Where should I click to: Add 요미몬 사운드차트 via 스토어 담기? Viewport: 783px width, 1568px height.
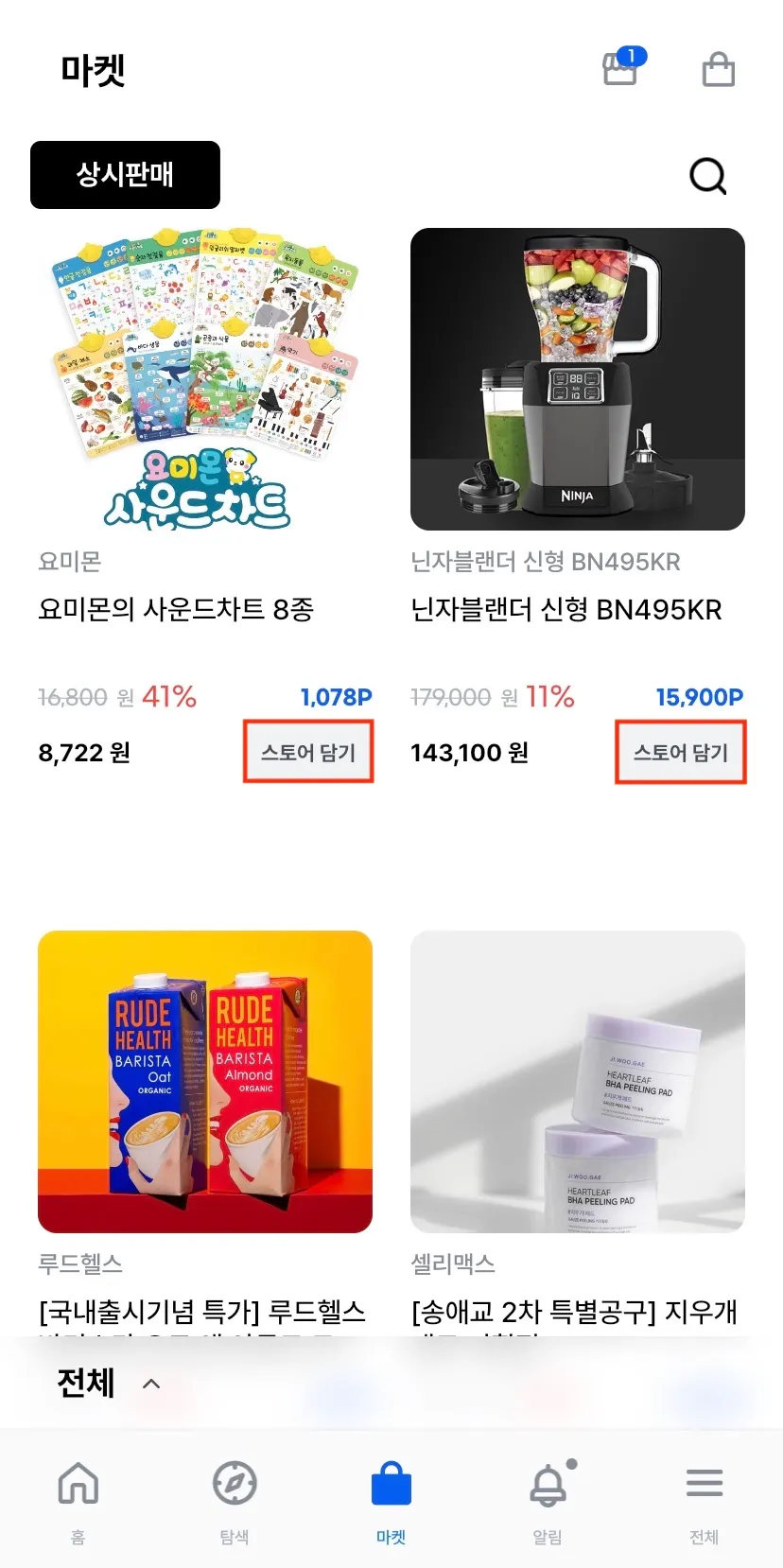coord(308,752)
